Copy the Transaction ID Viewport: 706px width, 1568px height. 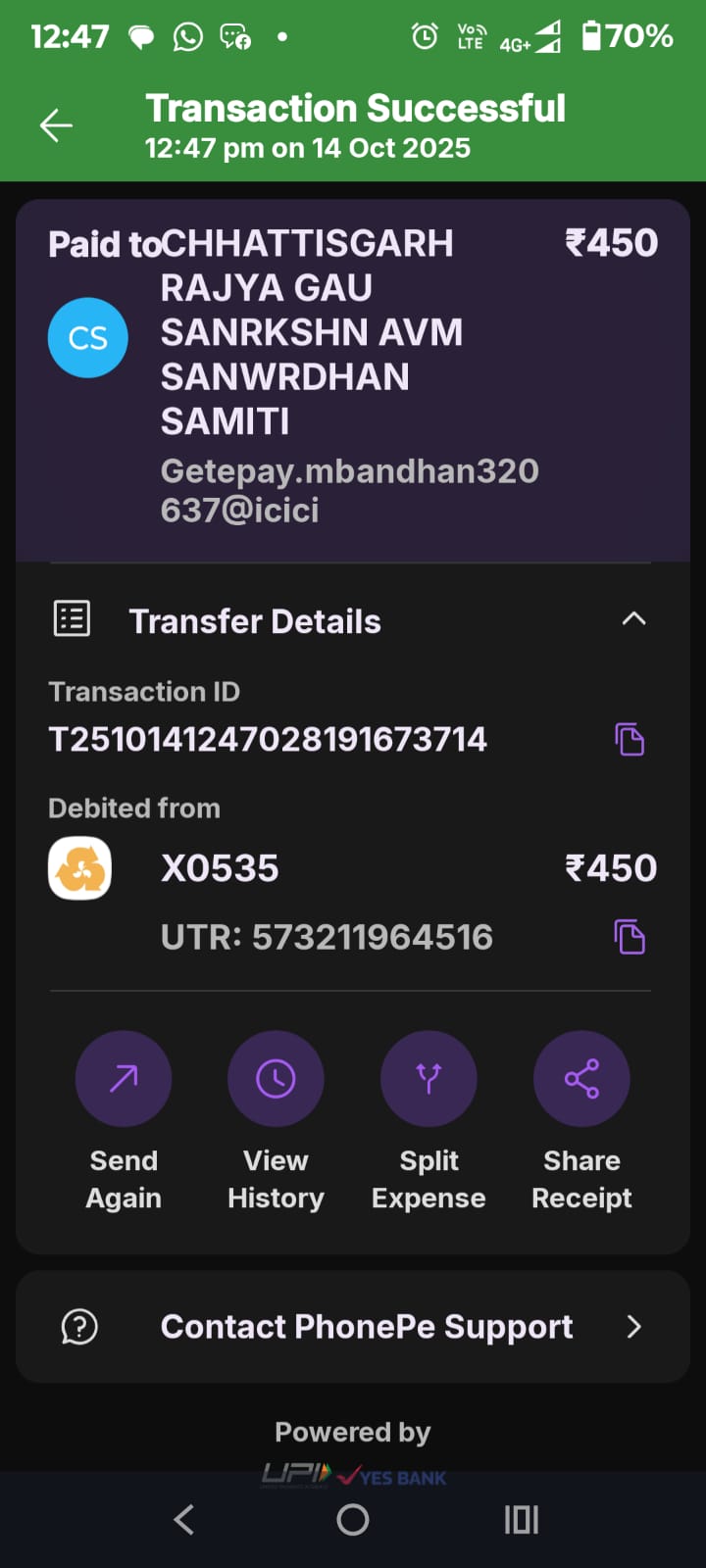[630, 739]
